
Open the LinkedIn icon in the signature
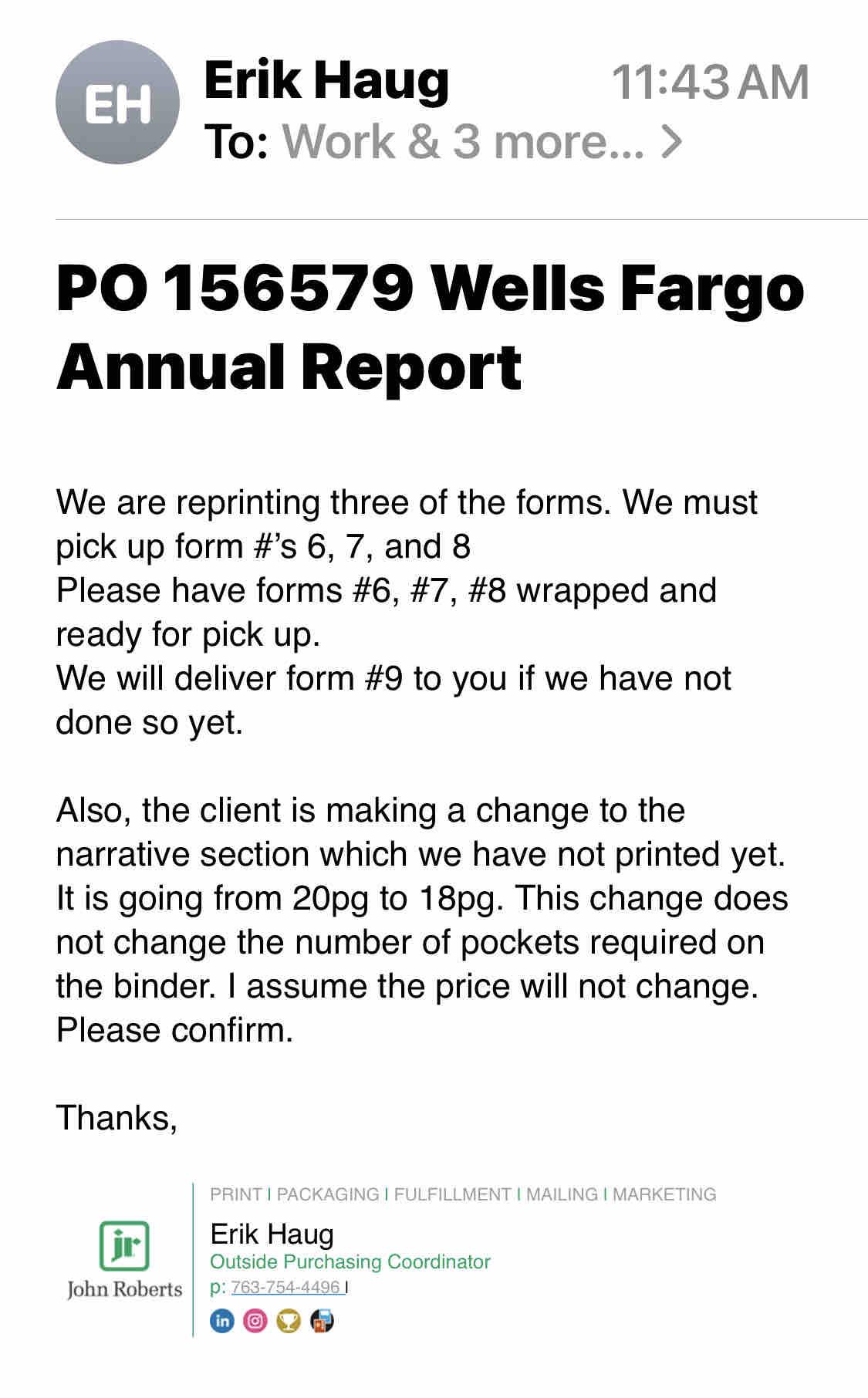(221, 1322)
